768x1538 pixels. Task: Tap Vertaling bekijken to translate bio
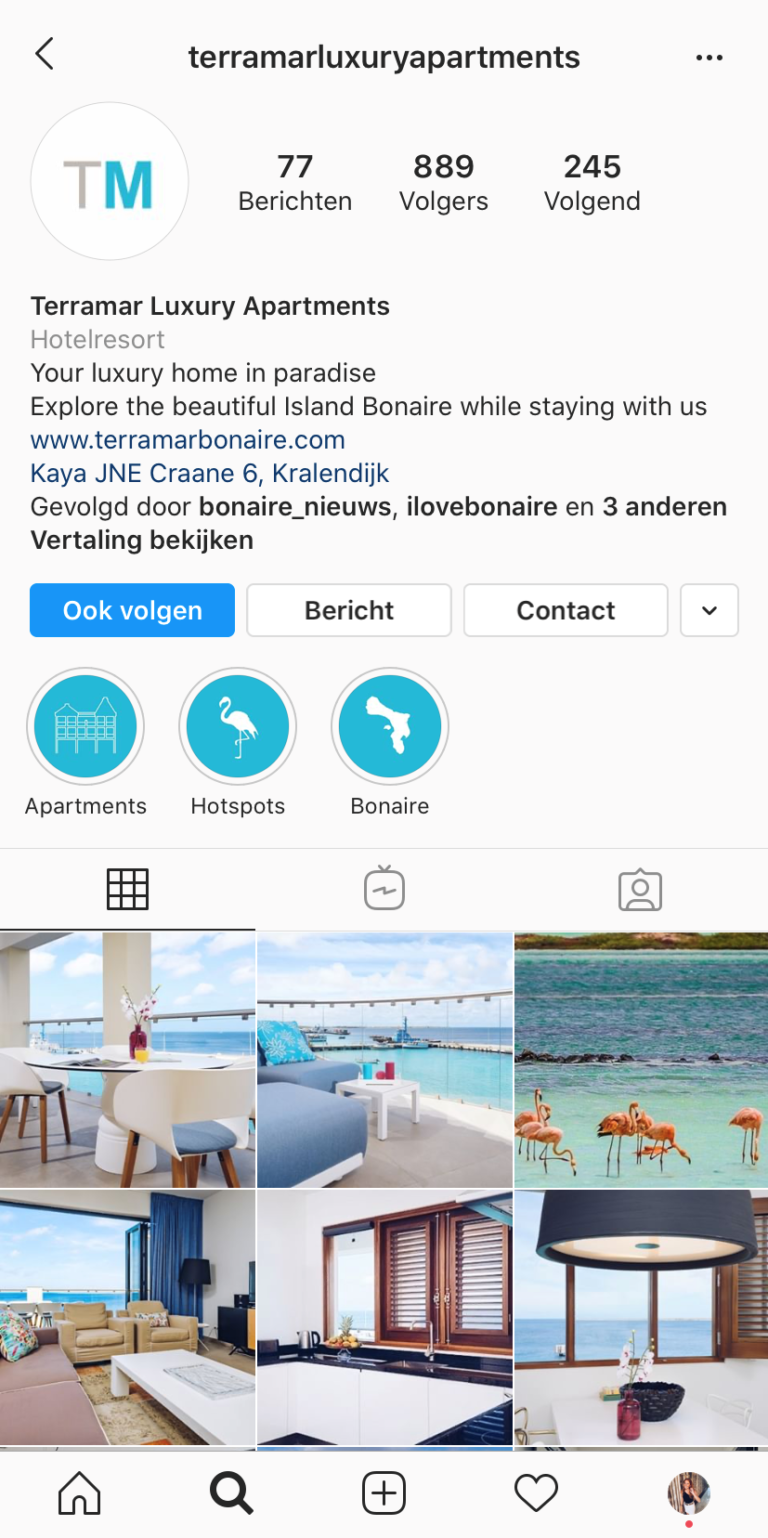tap(142, 541)
